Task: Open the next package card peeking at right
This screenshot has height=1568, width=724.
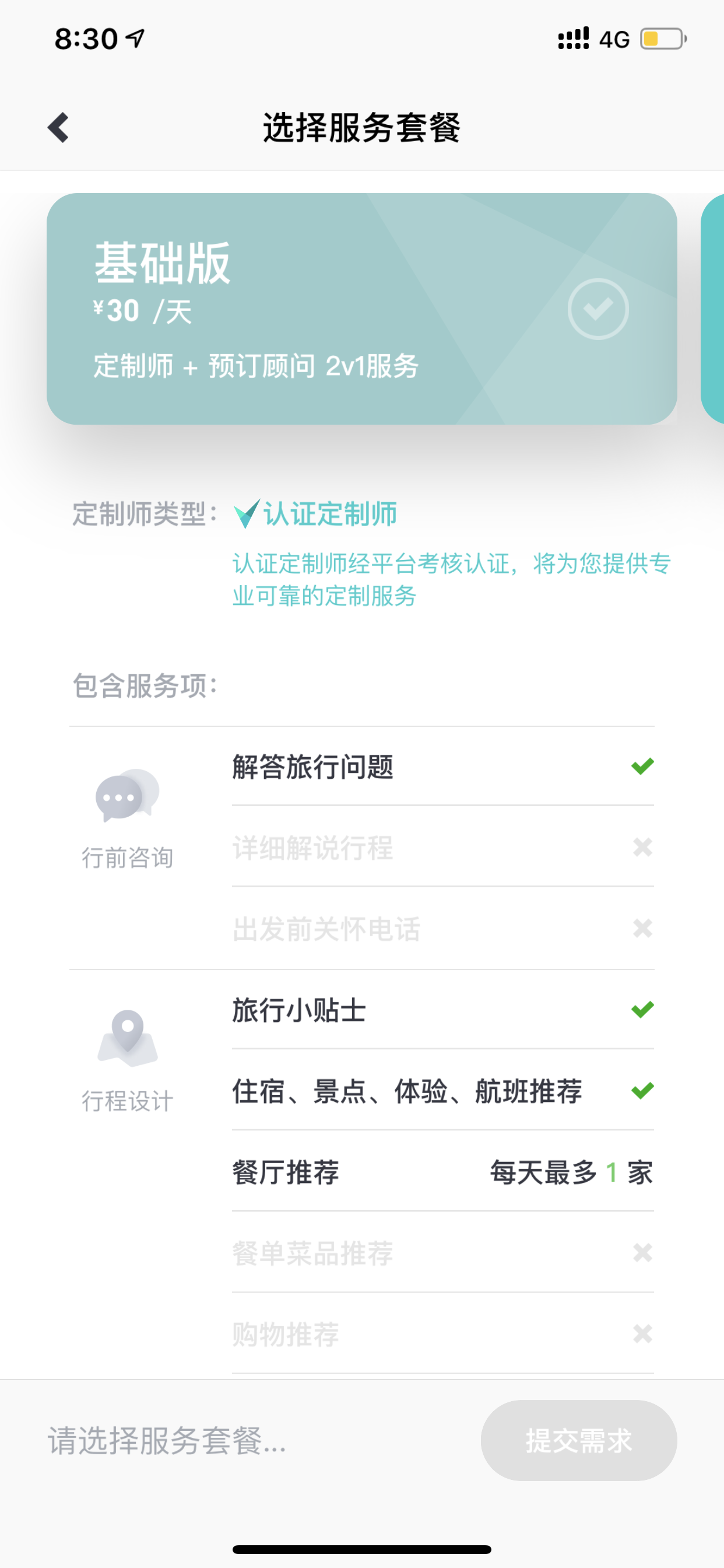Action: pos(712,309)
